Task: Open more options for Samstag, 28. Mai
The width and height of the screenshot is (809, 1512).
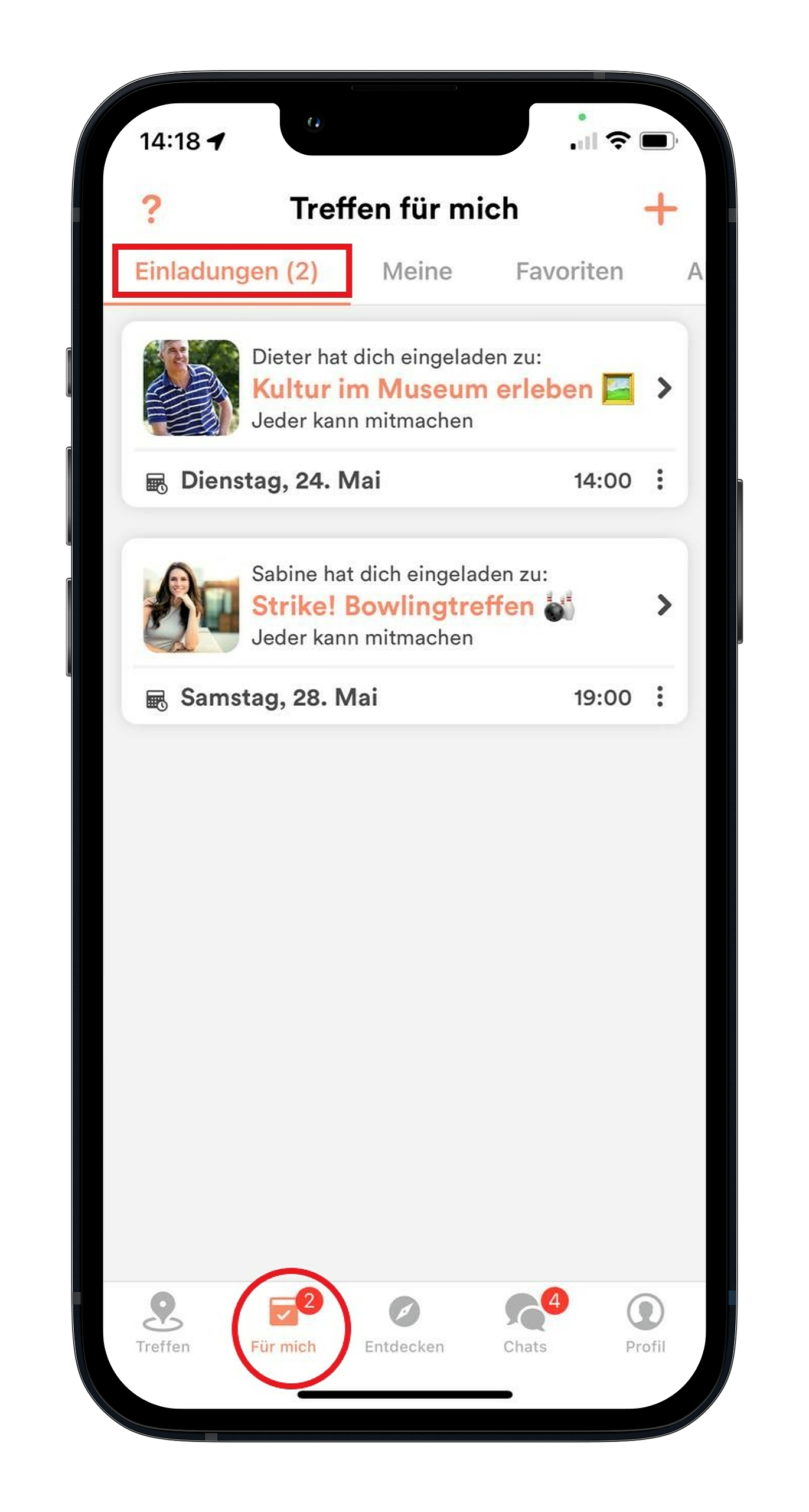Action: click(660, 697)
